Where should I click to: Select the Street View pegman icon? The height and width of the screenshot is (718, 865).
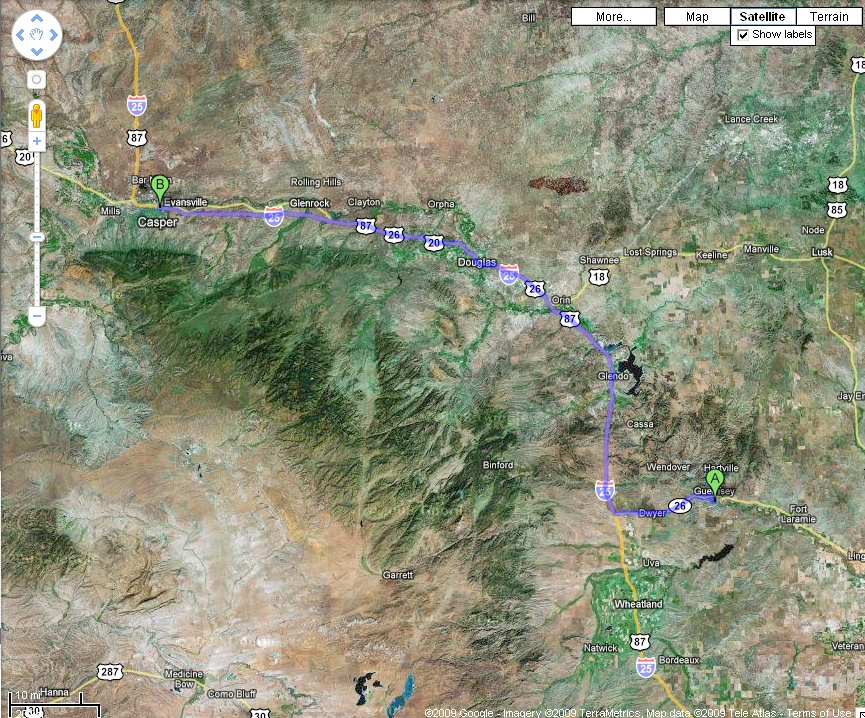click(x=37, y=114)
